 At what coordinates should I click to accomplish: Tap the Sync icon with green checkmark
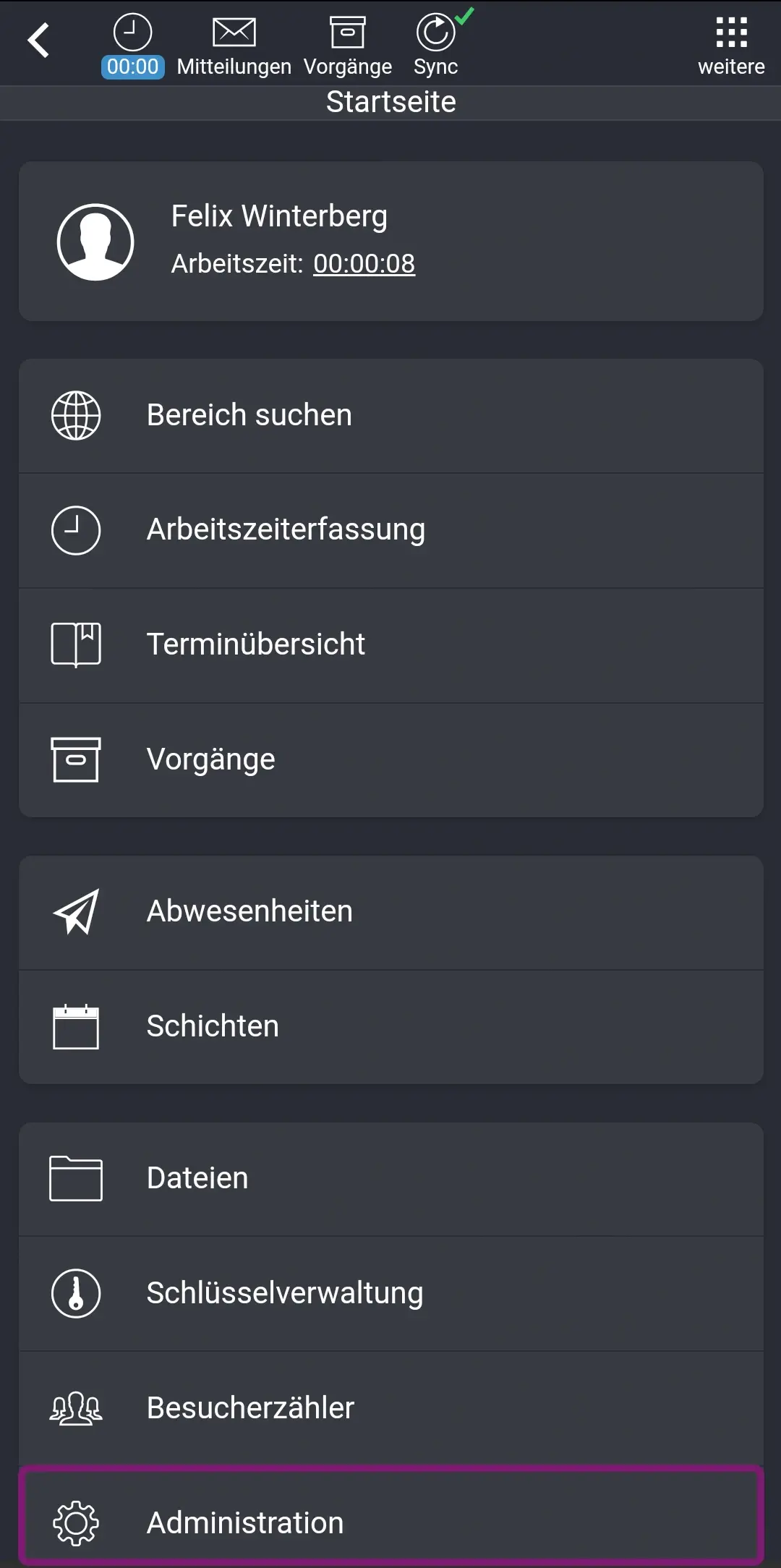pyautogui.click(x=436, y=32)
